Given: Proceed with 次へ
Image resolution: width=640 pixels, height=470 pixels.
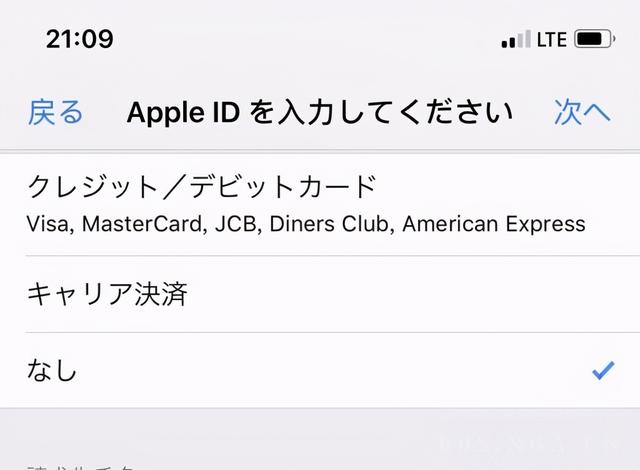Looking at the screenshot, I should [x=582, y=111].
